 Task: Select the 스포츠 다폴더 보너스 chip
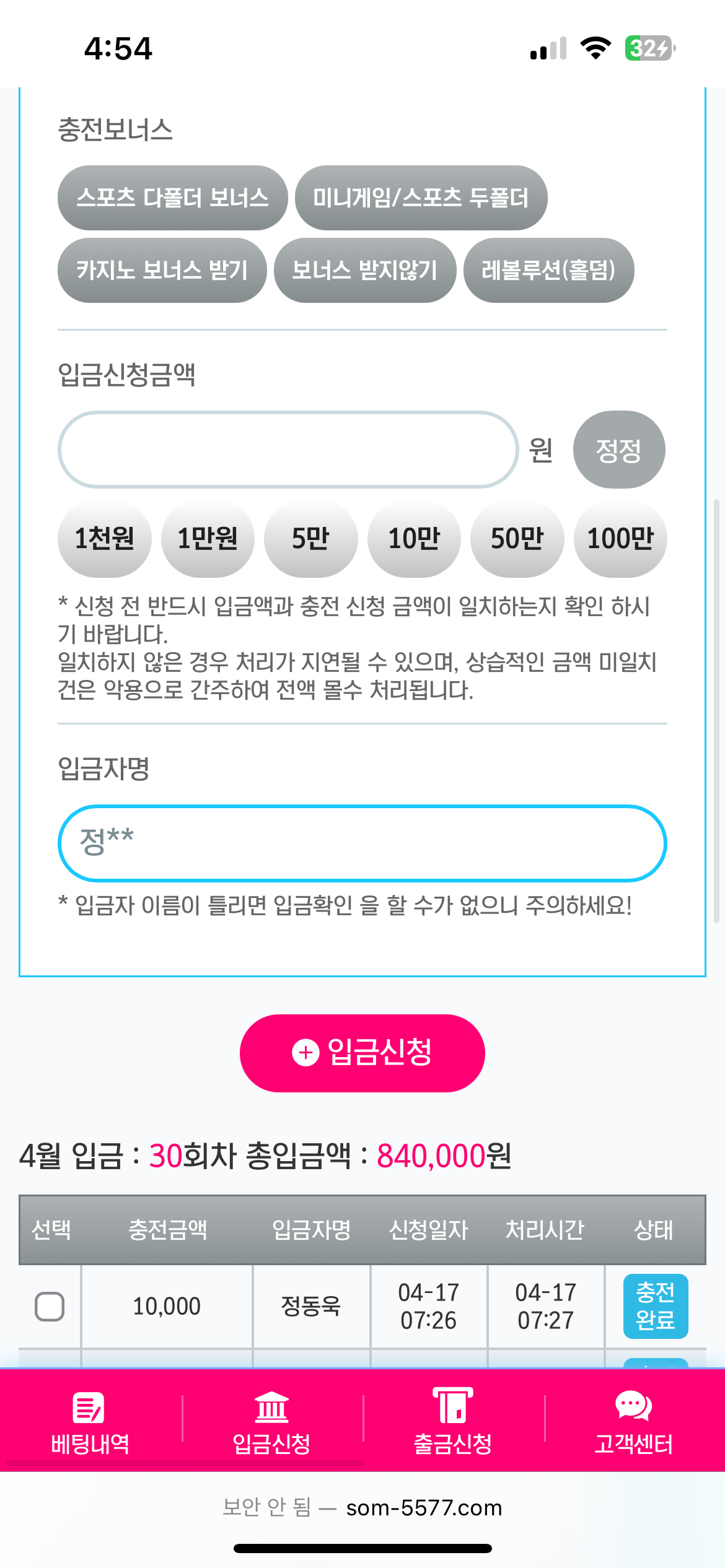coord(172,198)
